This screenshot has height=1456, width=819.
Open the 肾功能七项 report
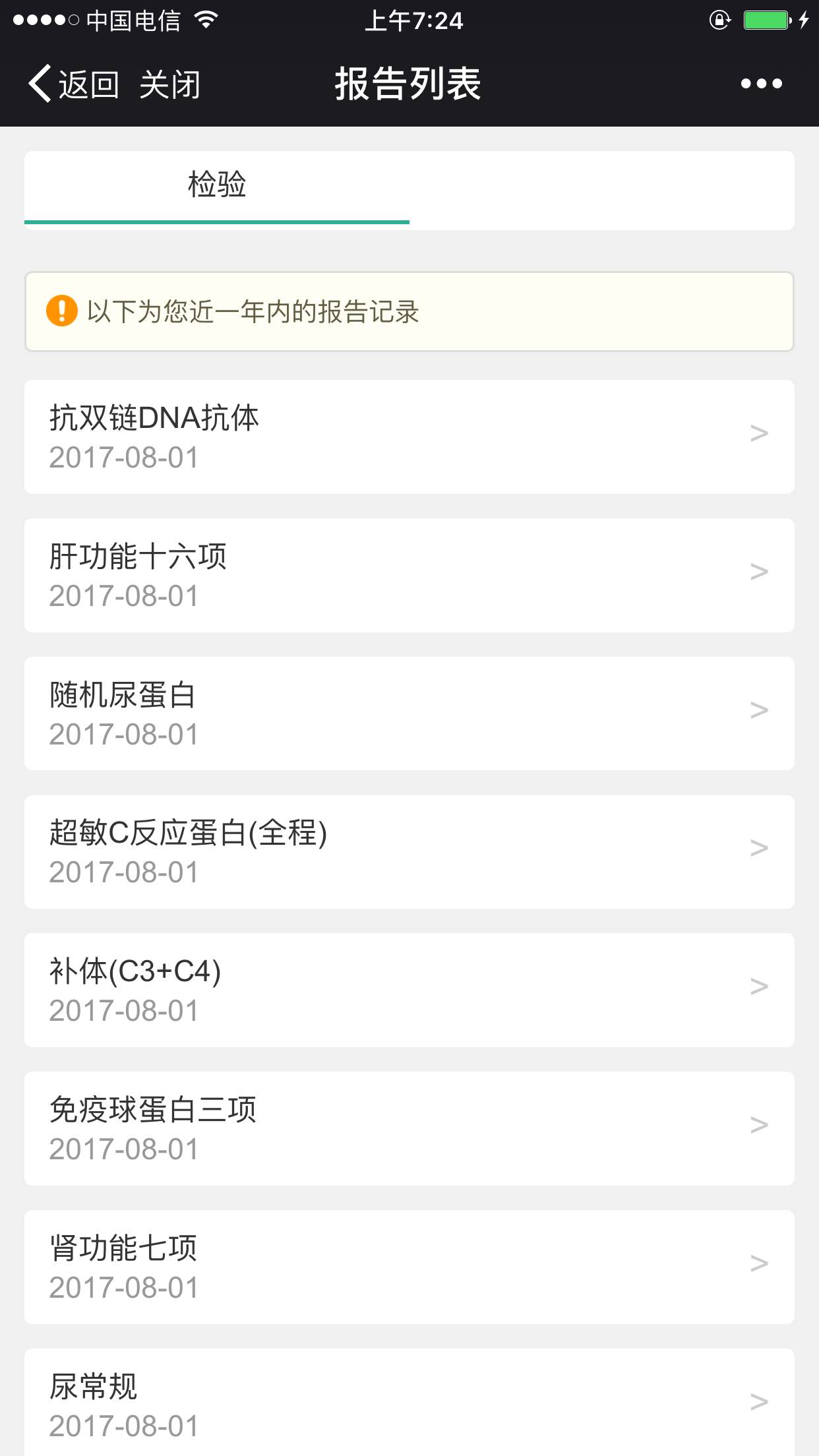tap(409, 1267)
